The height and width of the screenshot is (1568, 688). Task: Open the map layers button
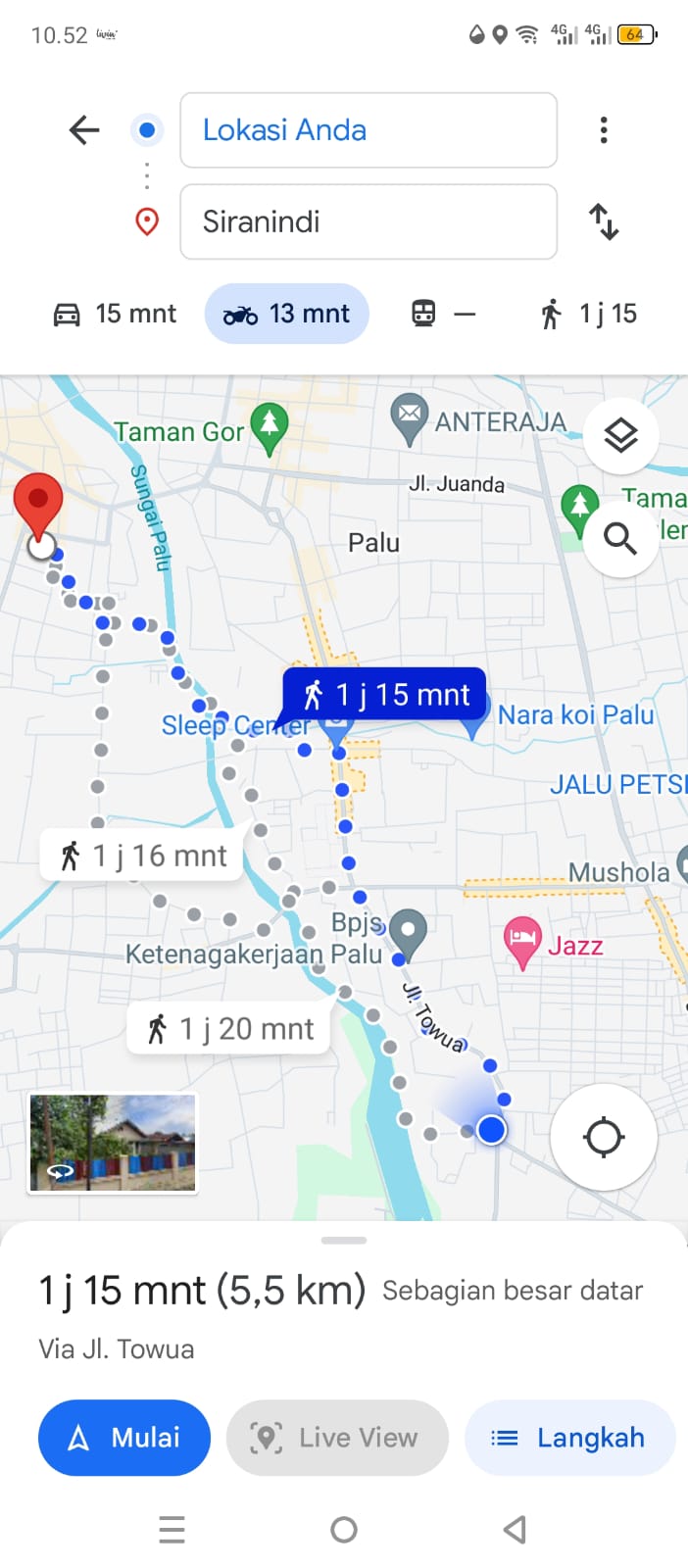(620, 434)
